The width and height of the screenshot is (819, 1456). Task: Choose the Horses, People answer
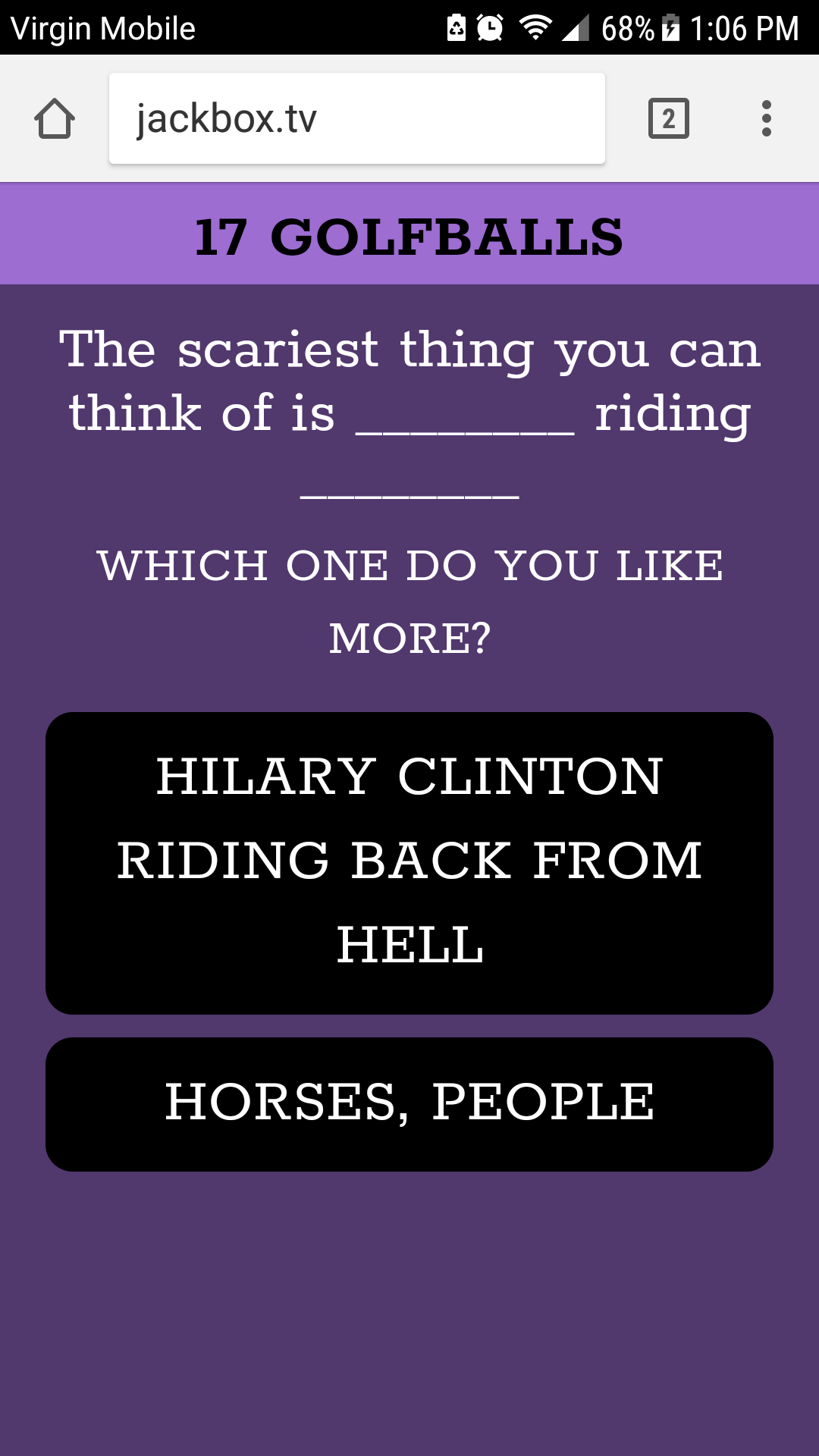(409, 1103)
